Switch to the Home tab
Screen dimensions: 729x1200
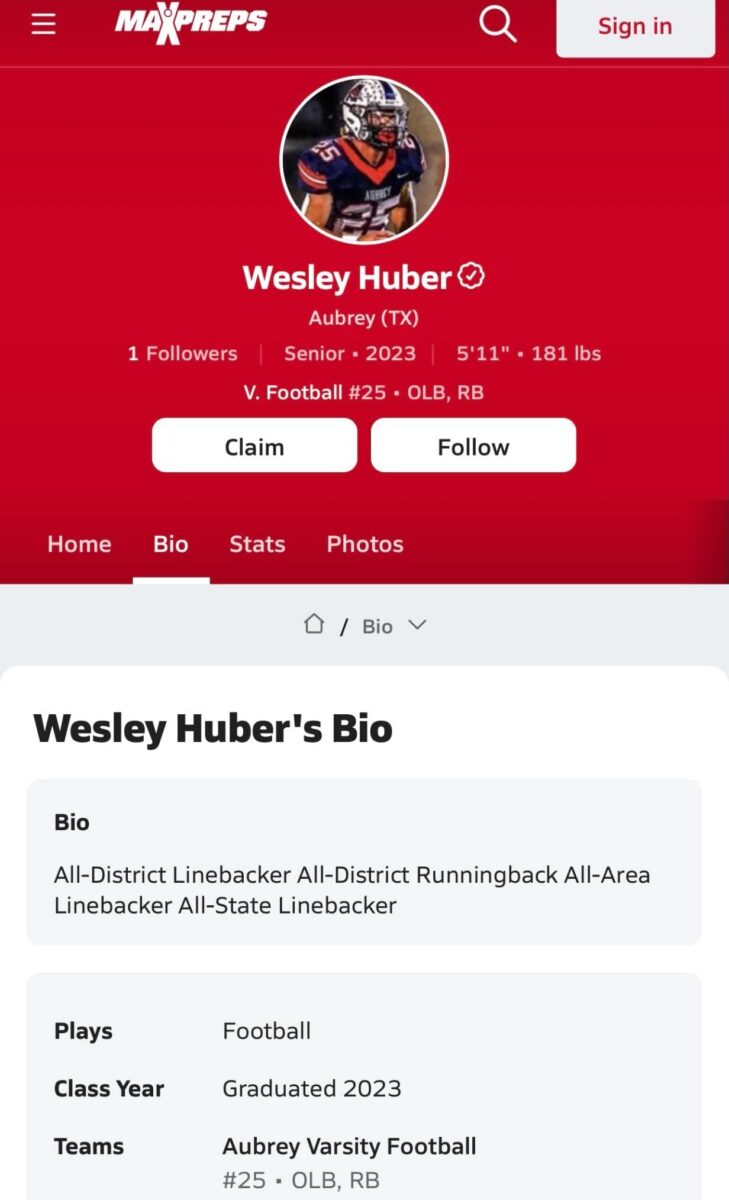[79, 544]
